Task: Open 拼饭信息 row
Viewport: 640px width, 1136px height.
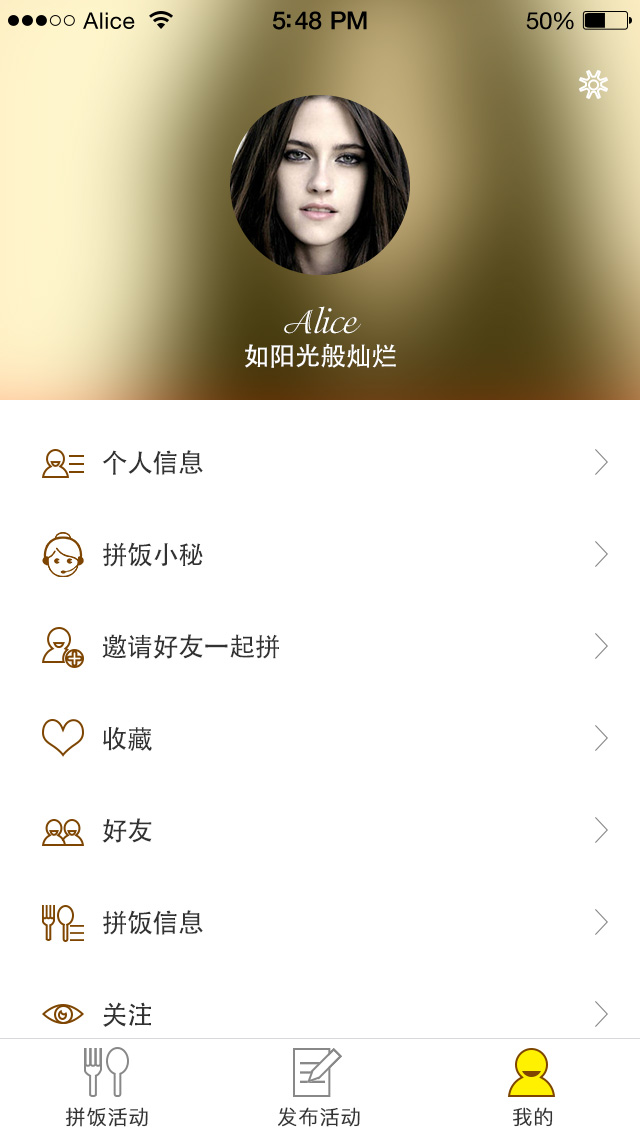Action: pos(320,922)
